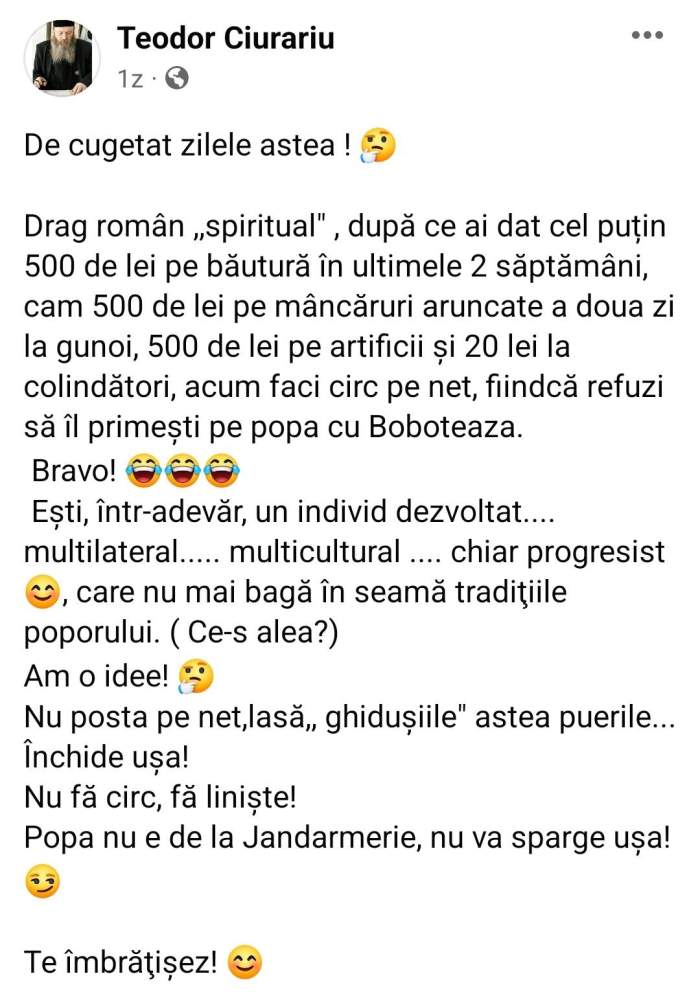Screen dimensions: 700x998
Task: Open Teodor Ciurariu's profile picture
Action: tap(61, 59)
